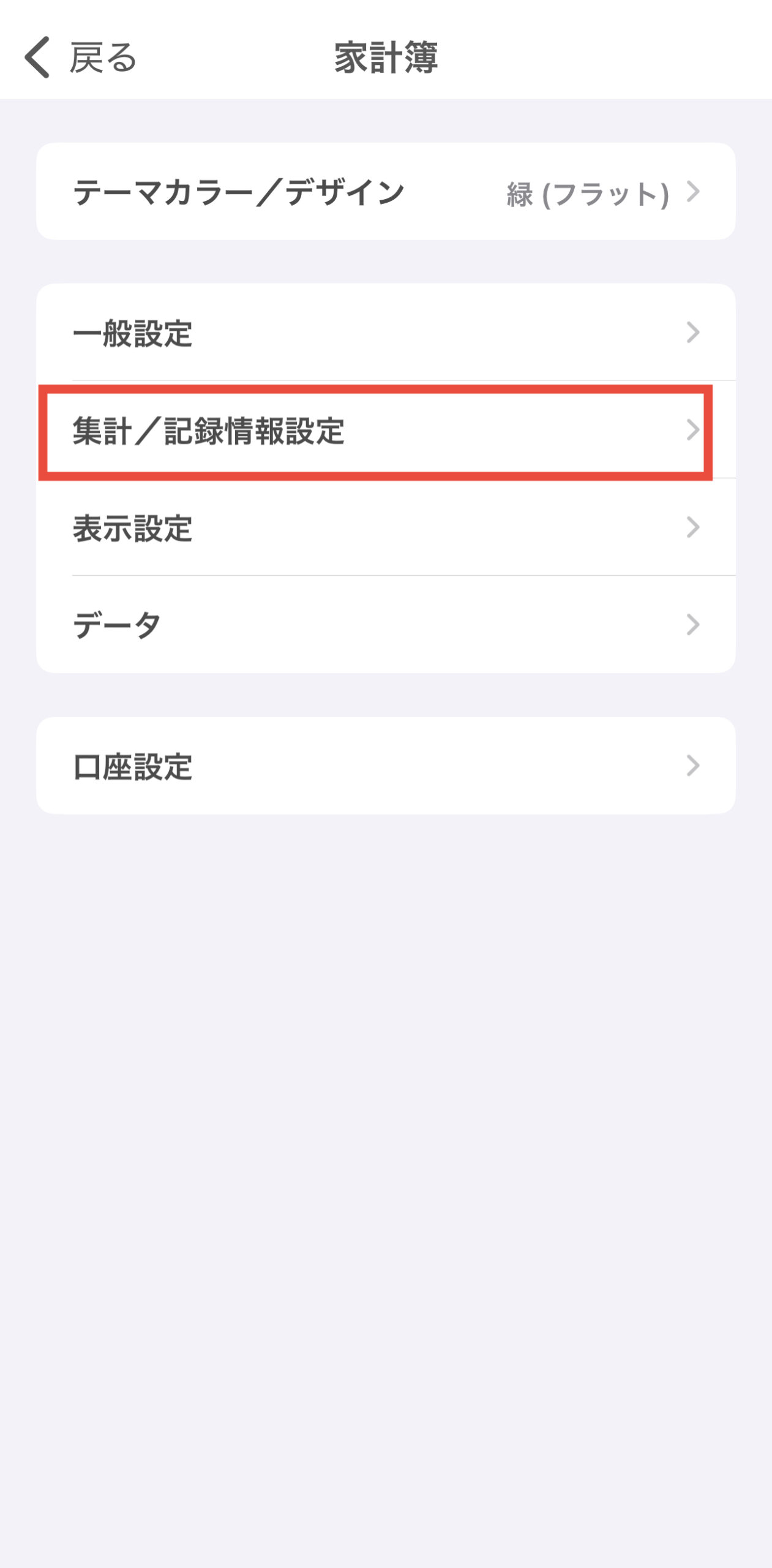Open テーマカラー／デザイン settings
The width and height of the screenshot is (772, 1568).
[386, 192]
